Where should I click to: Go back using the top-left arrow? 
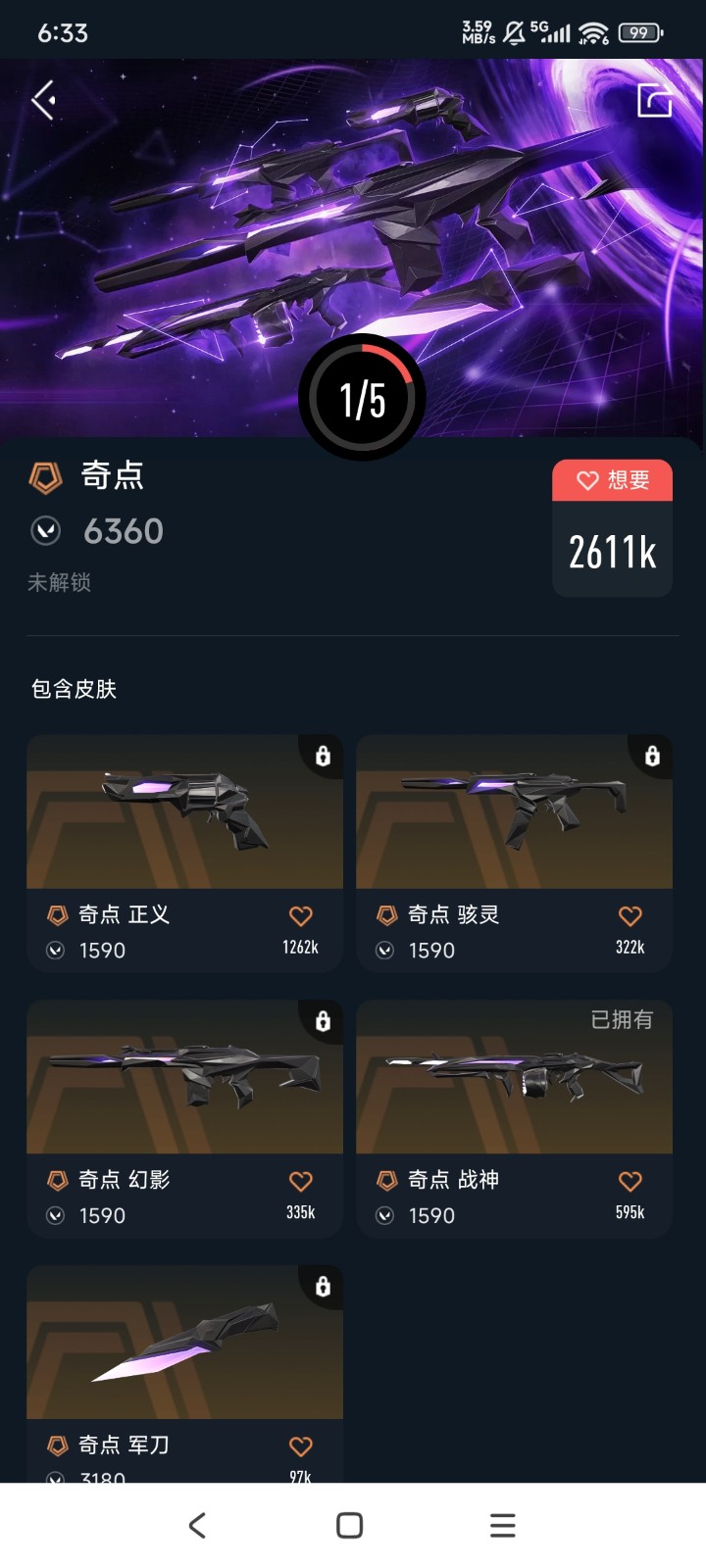43,100
